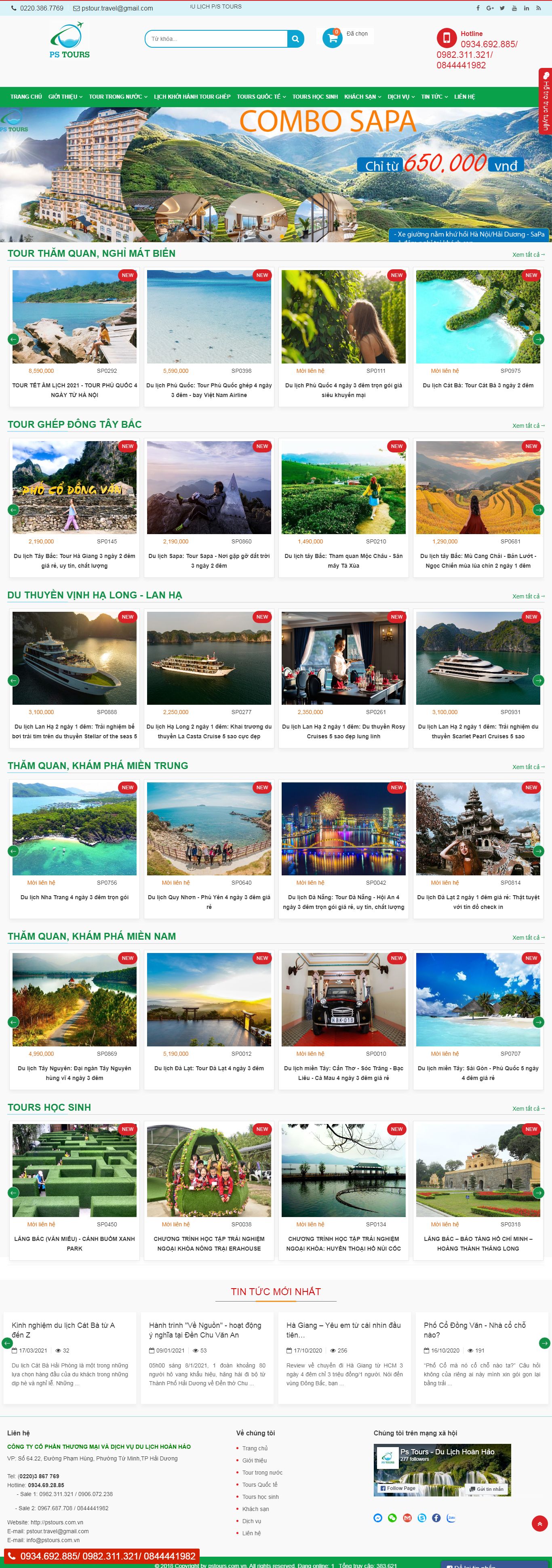
Task: Click the Từ khóa search input field
Action: (x=213, y=38)
